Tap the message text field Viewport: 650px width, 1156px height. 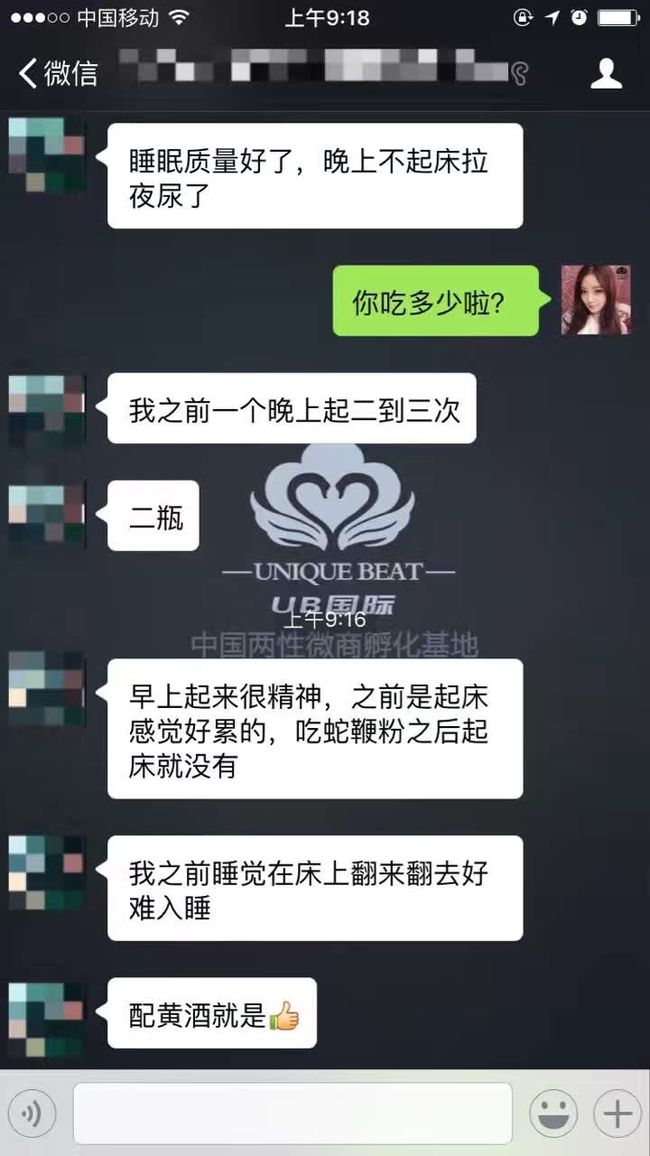pos(293,1113)
